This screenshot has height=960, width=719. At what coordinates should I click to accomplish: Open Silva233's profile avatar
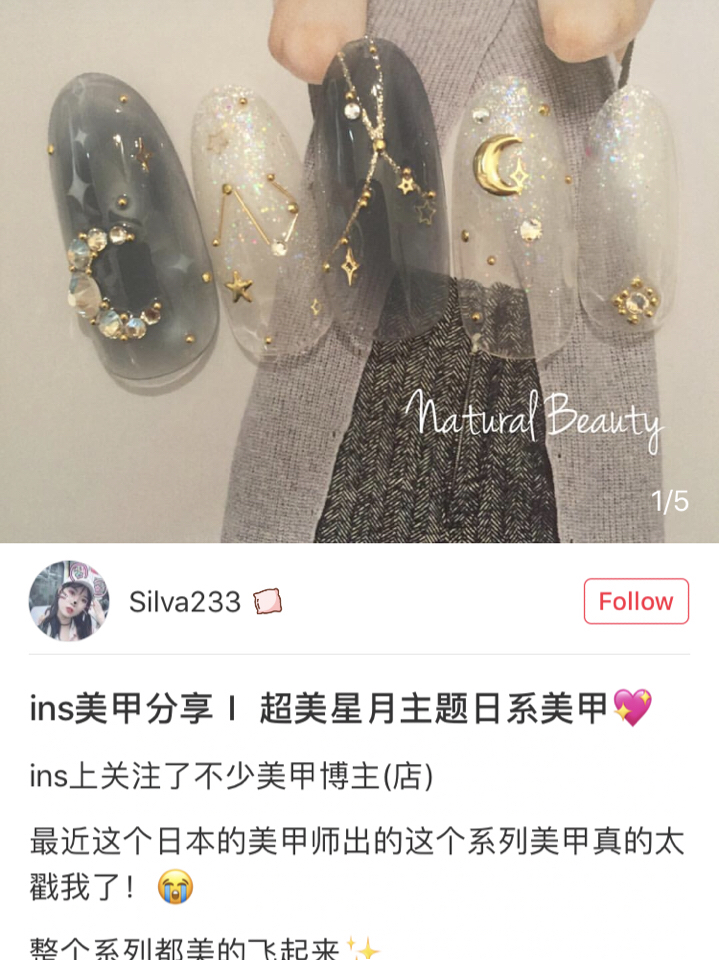click(x=69, y=601)
